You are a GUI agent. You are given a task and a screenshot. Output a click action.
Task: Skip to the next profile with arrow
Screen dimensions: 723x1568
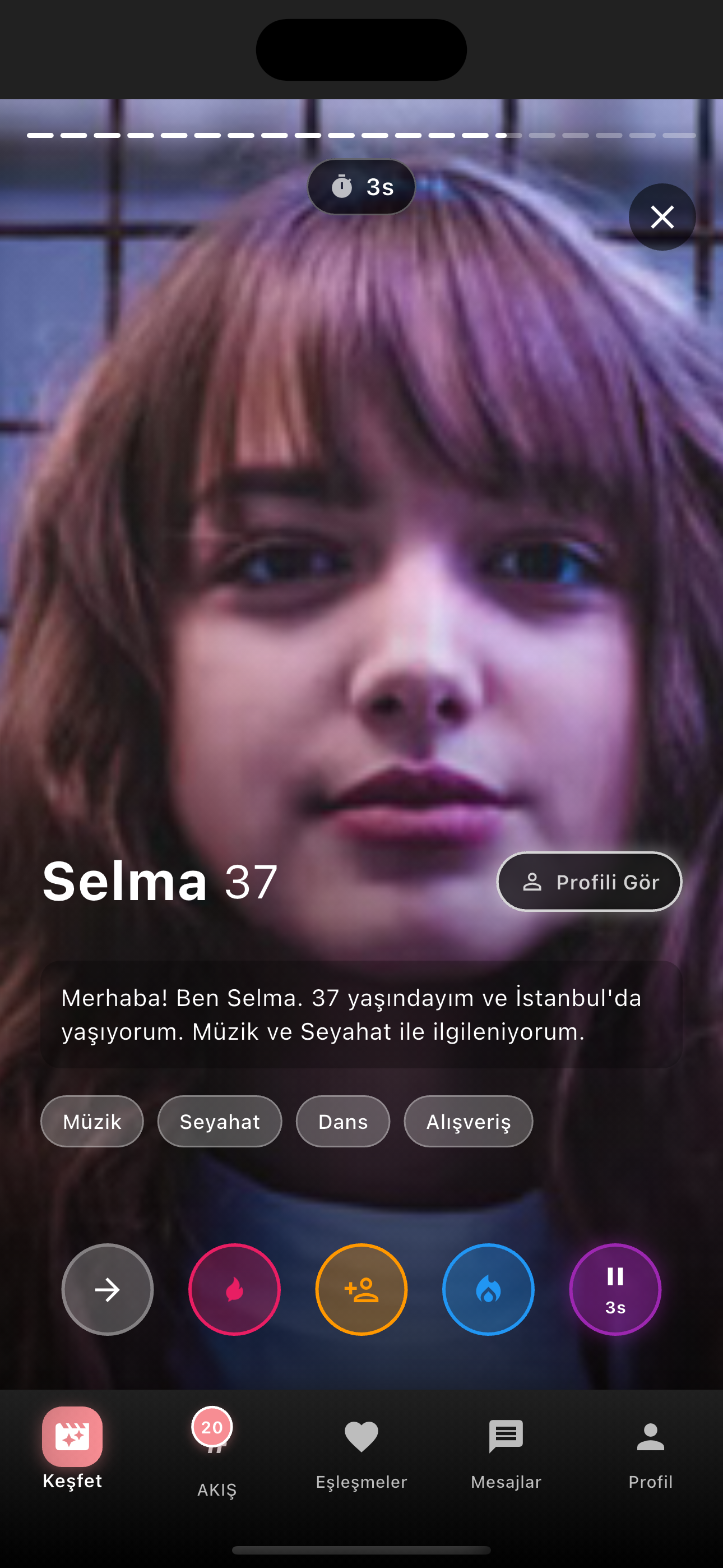pyautogui.click(x=108, y=1289)
